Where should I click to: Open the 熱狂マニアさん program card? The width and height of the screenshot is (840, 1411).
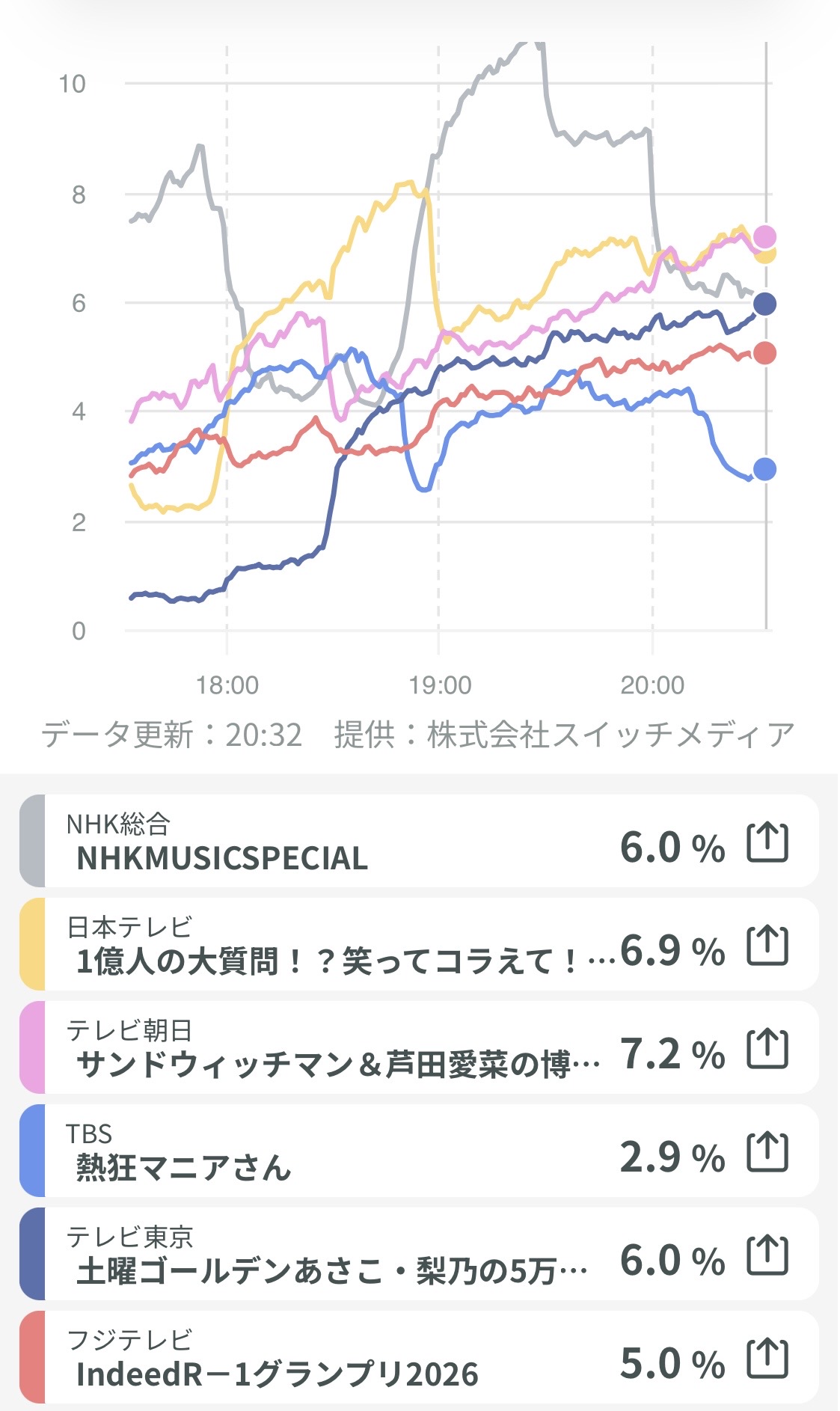click(x=299, y=1152)
